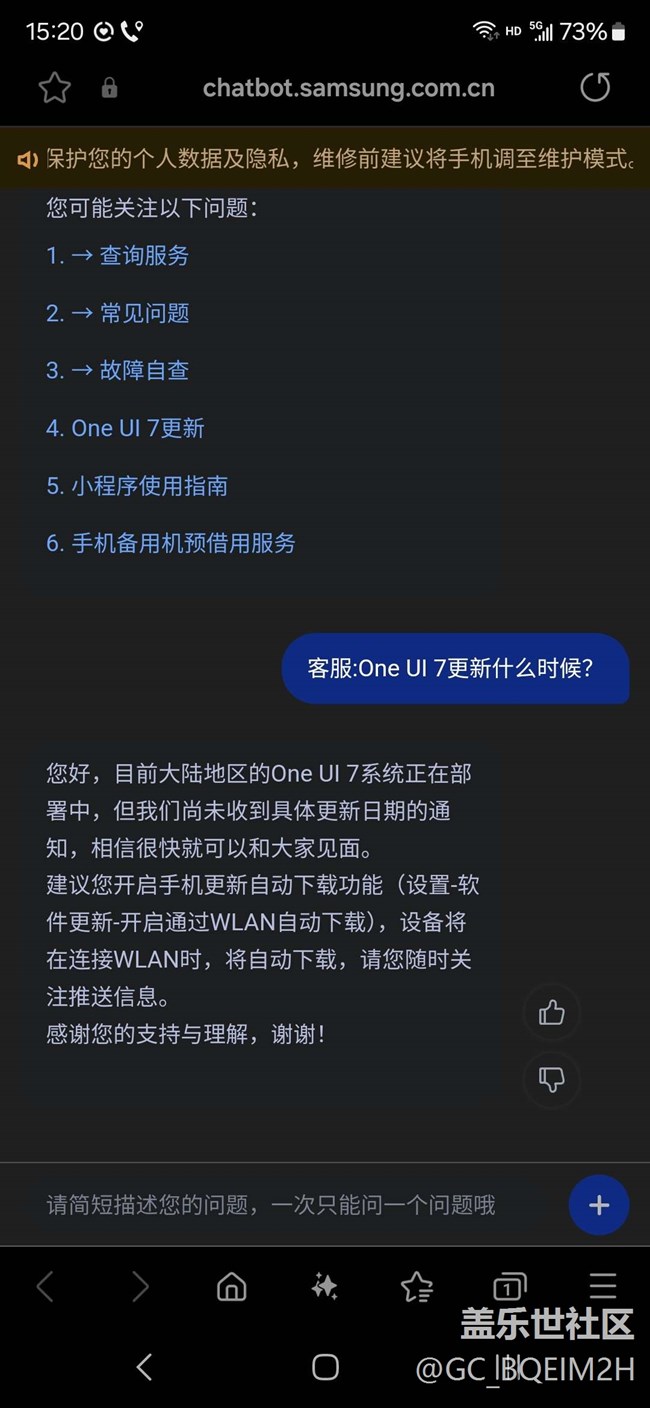This screenshot has width=650, height=1408.
Task: Open the browser bookmarks list
Action: (x=416, y=1286)
